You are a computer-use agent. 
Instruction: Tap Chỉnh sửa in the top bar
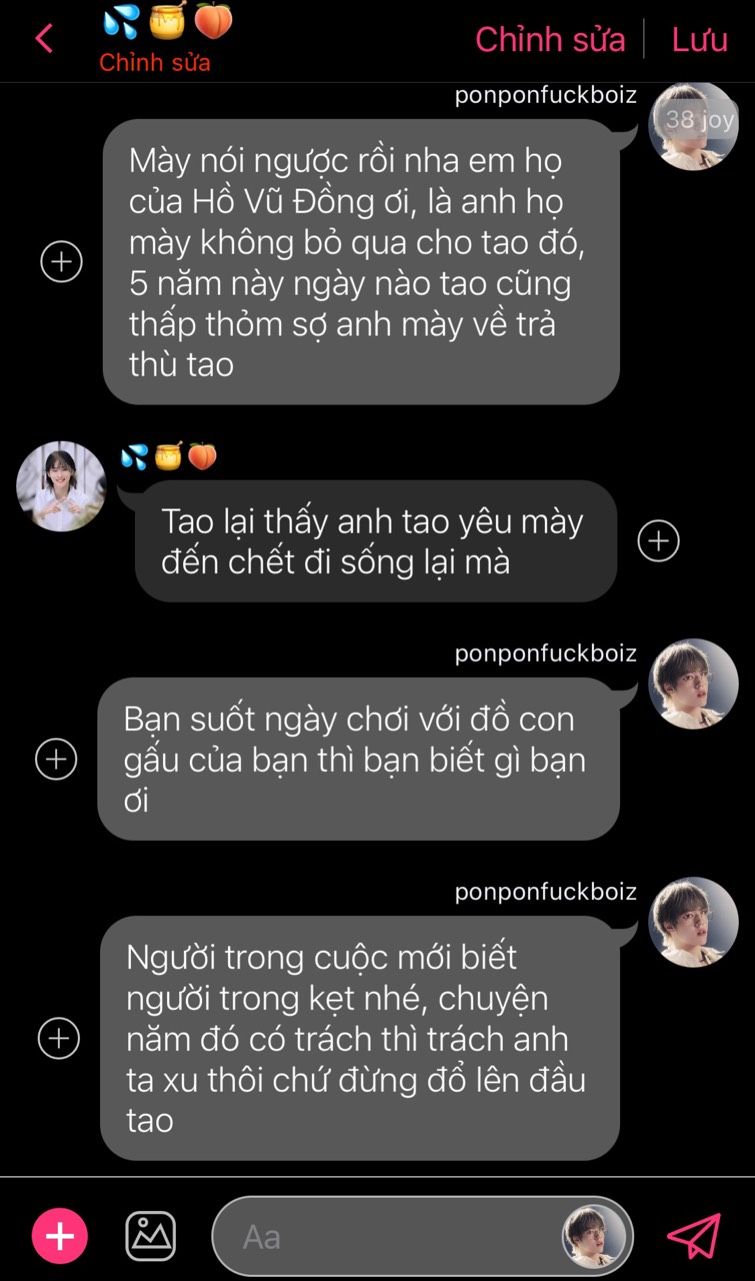[x=550, y=39]
